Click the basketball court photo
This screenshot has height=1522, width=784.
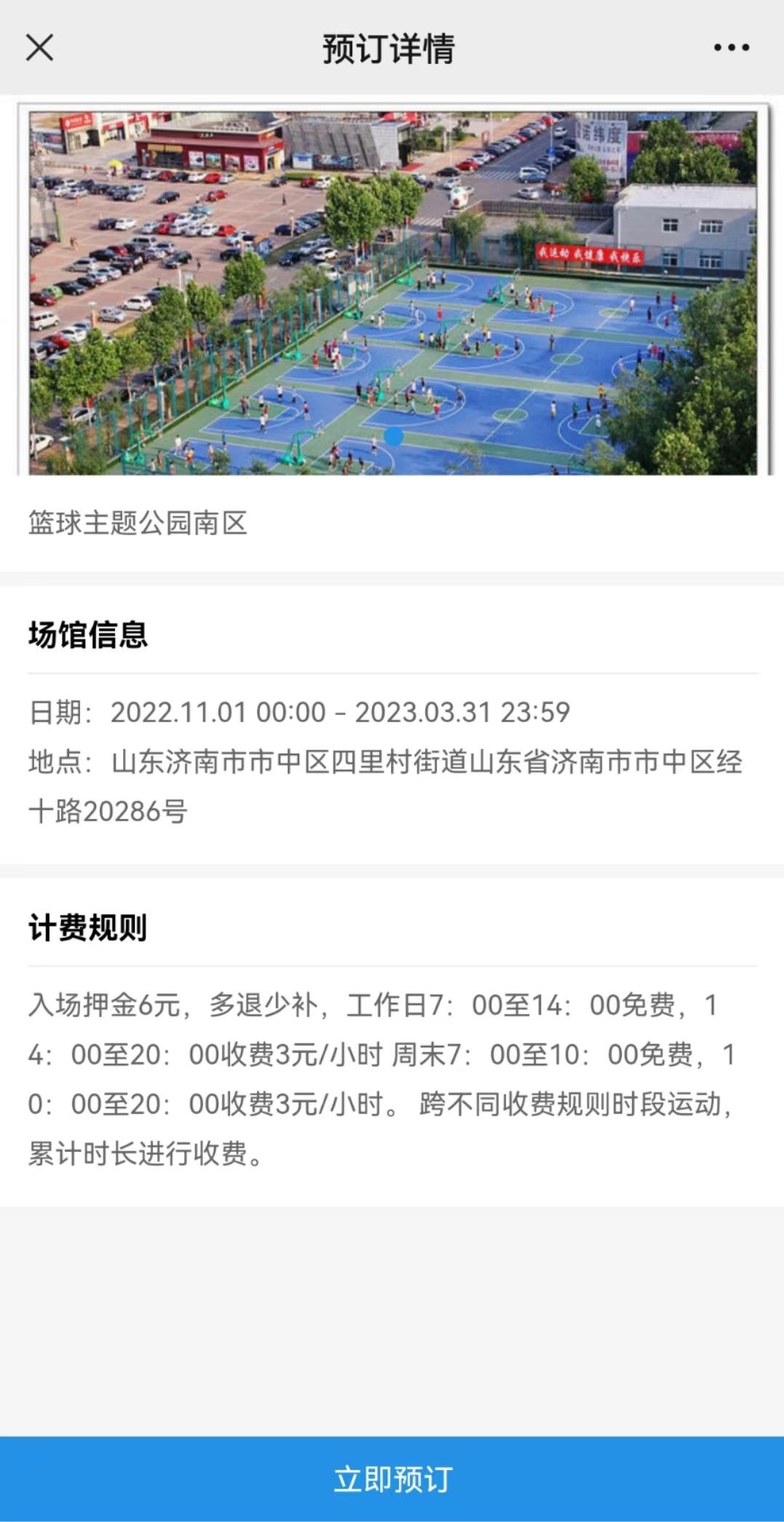[x=392, y=291]
